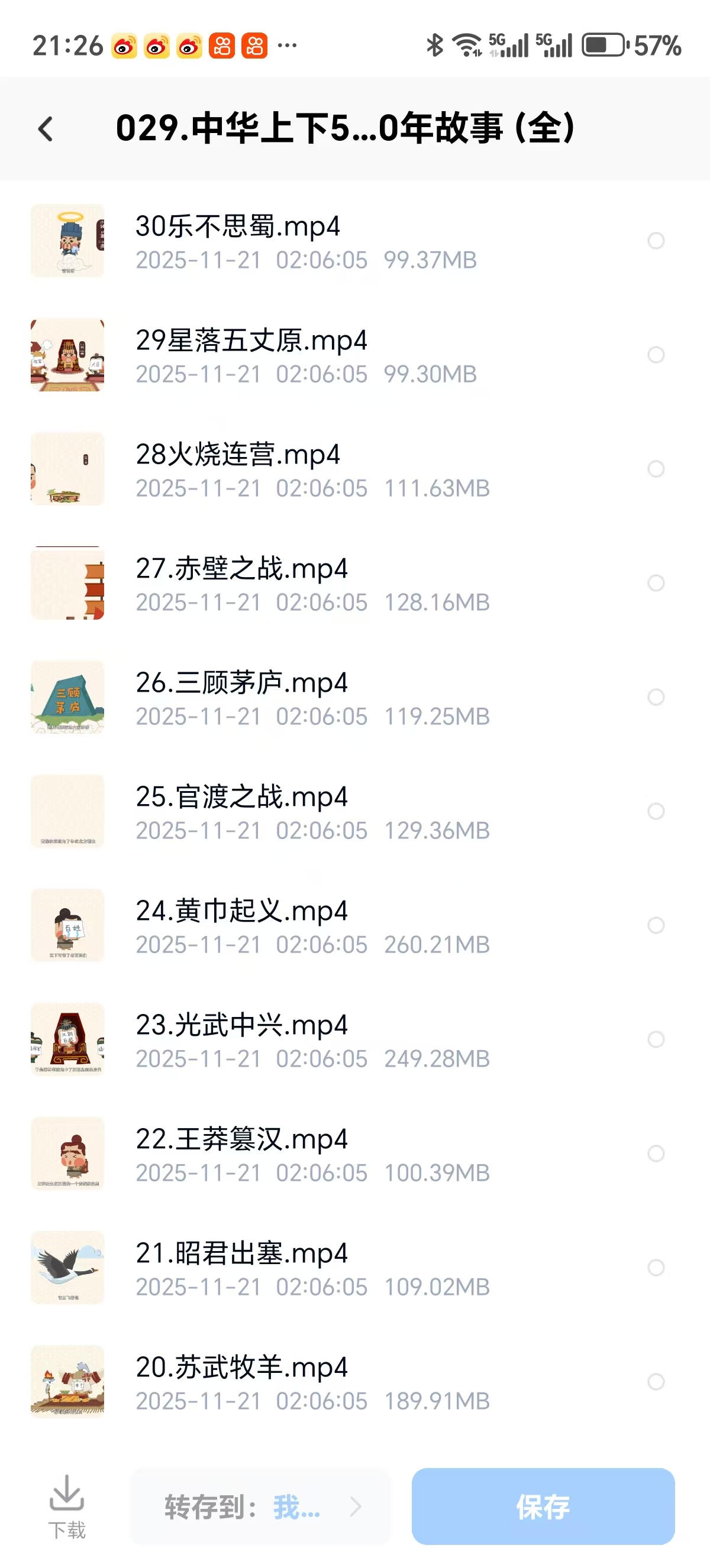The height and width of the screenshot is (1568, 710).
Task: Open the file 22.王莽篡汉.mp4
Action: [x=241, y=1139]
